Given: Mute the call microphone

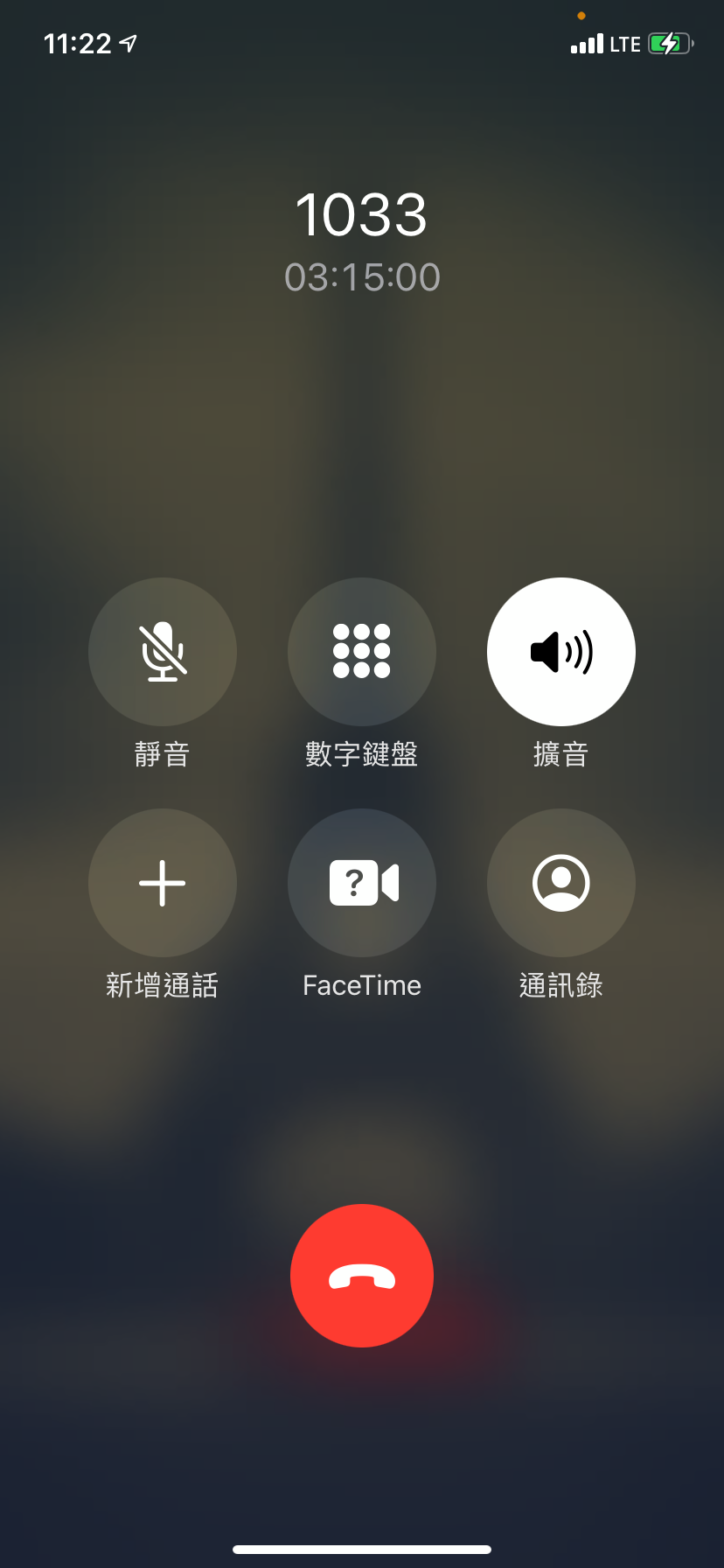Looking at the screenshot, I should (x=163, y=652).
